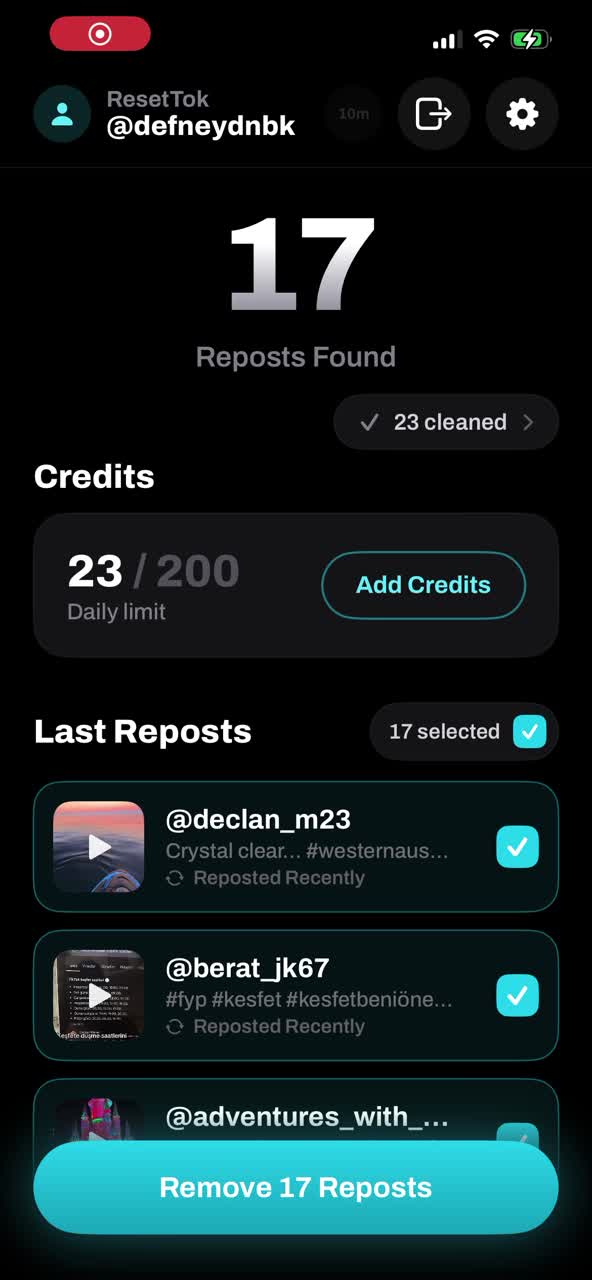Tap the logout icon
Image resolution: width=592 pixels, height=1280 pixels.
pos(434,114)
